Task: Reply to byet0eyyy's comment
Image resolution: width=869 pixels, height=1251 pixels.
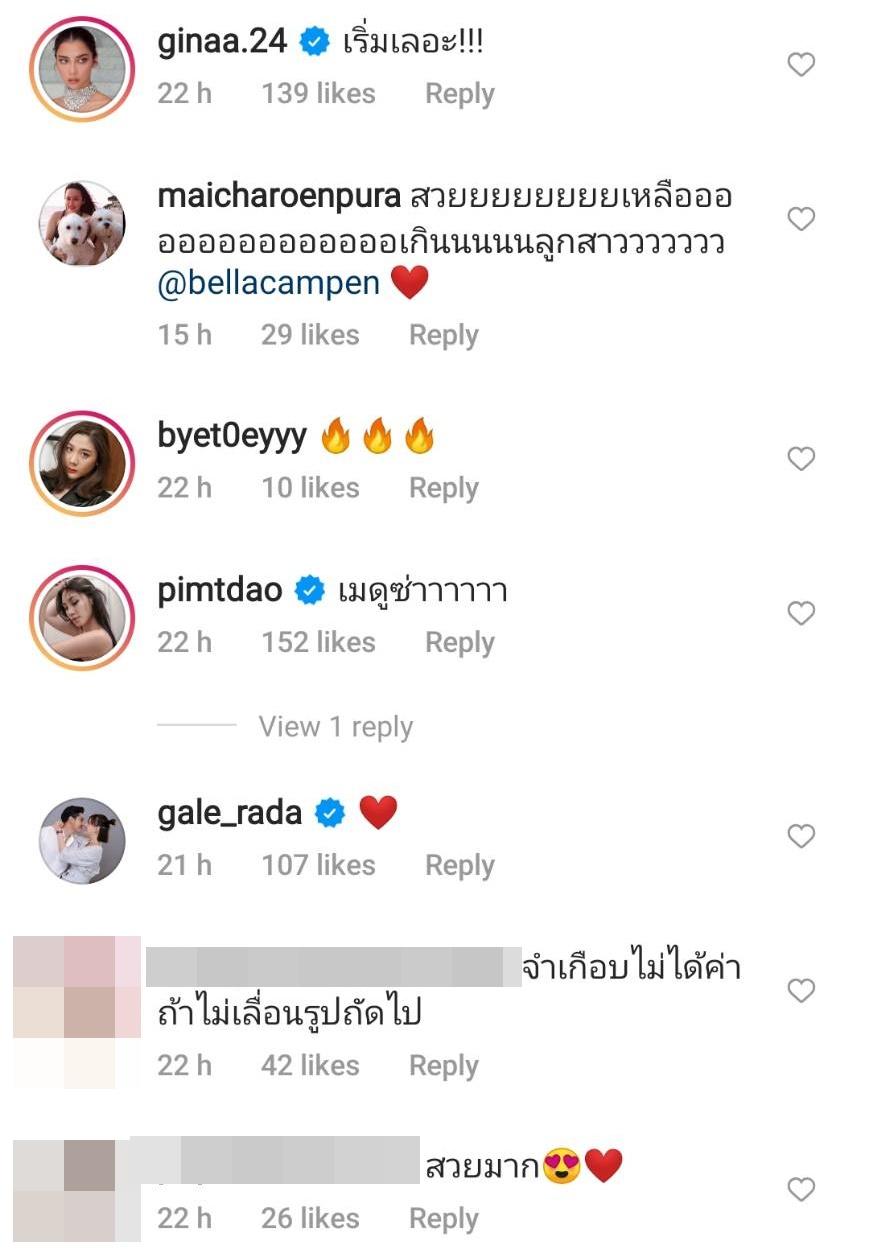Action: [x=443, y=488]
